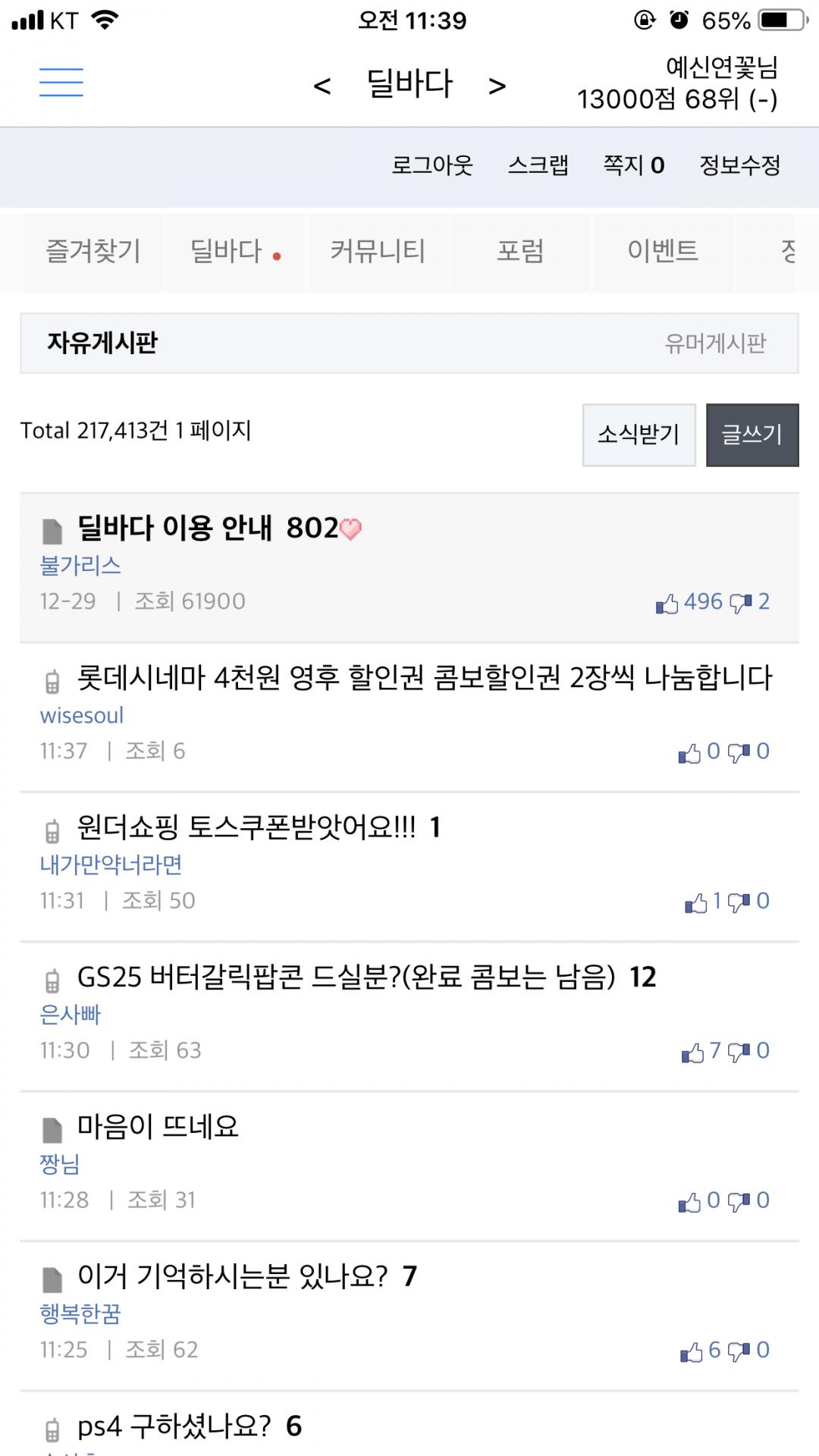Open 정보수정 profile edit
This screenshot has width=819, height=1456.
point(739,165)
